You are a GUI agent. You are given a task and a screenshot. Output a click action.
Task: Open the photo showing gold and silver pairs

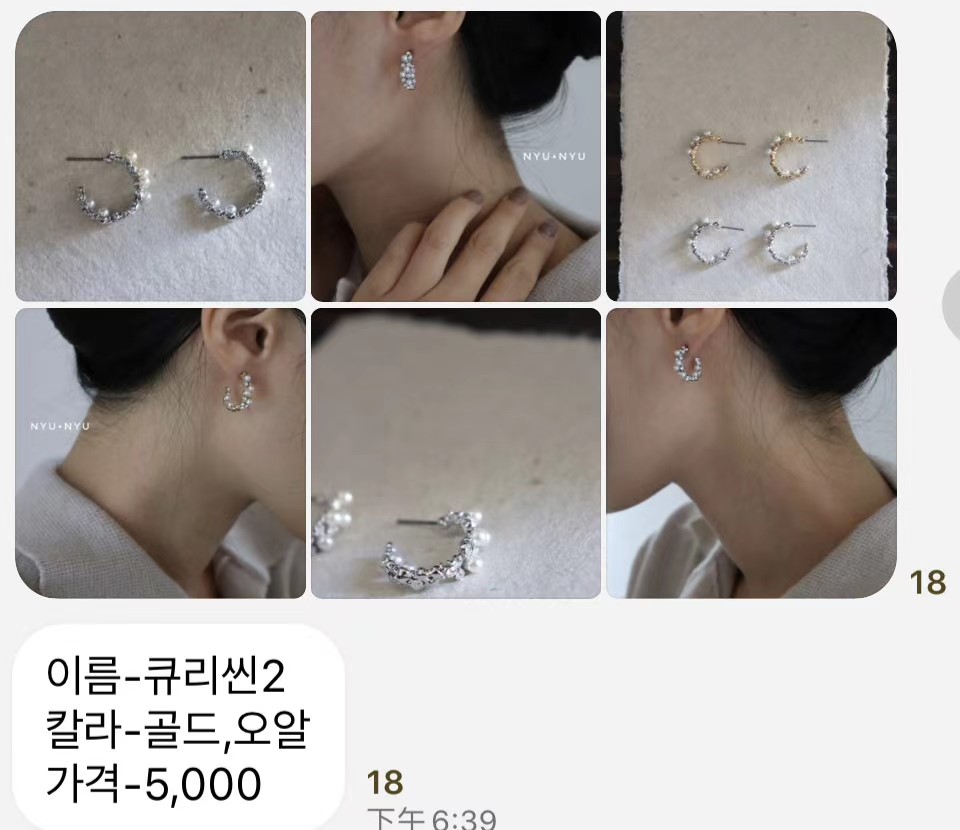click(x=751, y=156)
